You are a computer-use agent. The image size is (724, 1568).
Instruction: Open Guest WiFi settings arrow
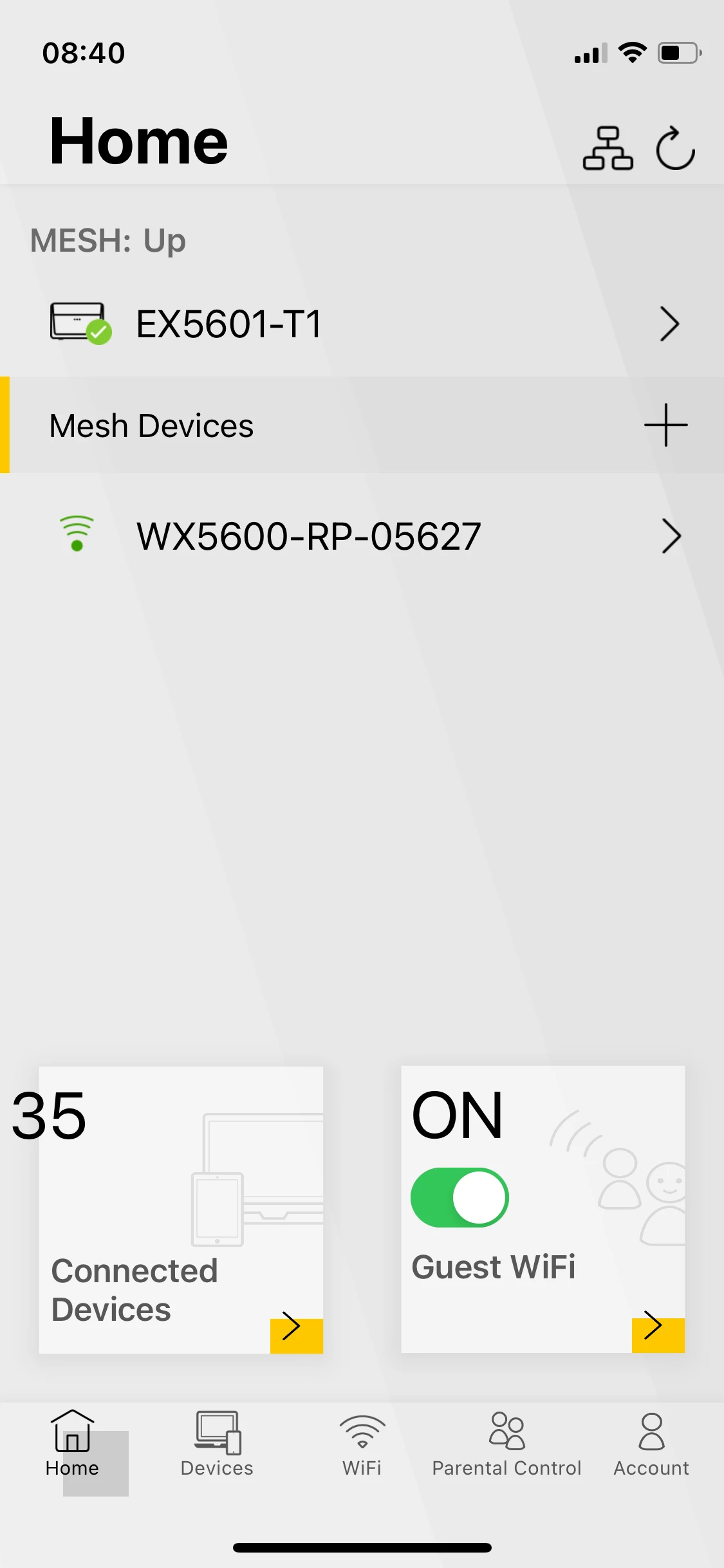658,1335
